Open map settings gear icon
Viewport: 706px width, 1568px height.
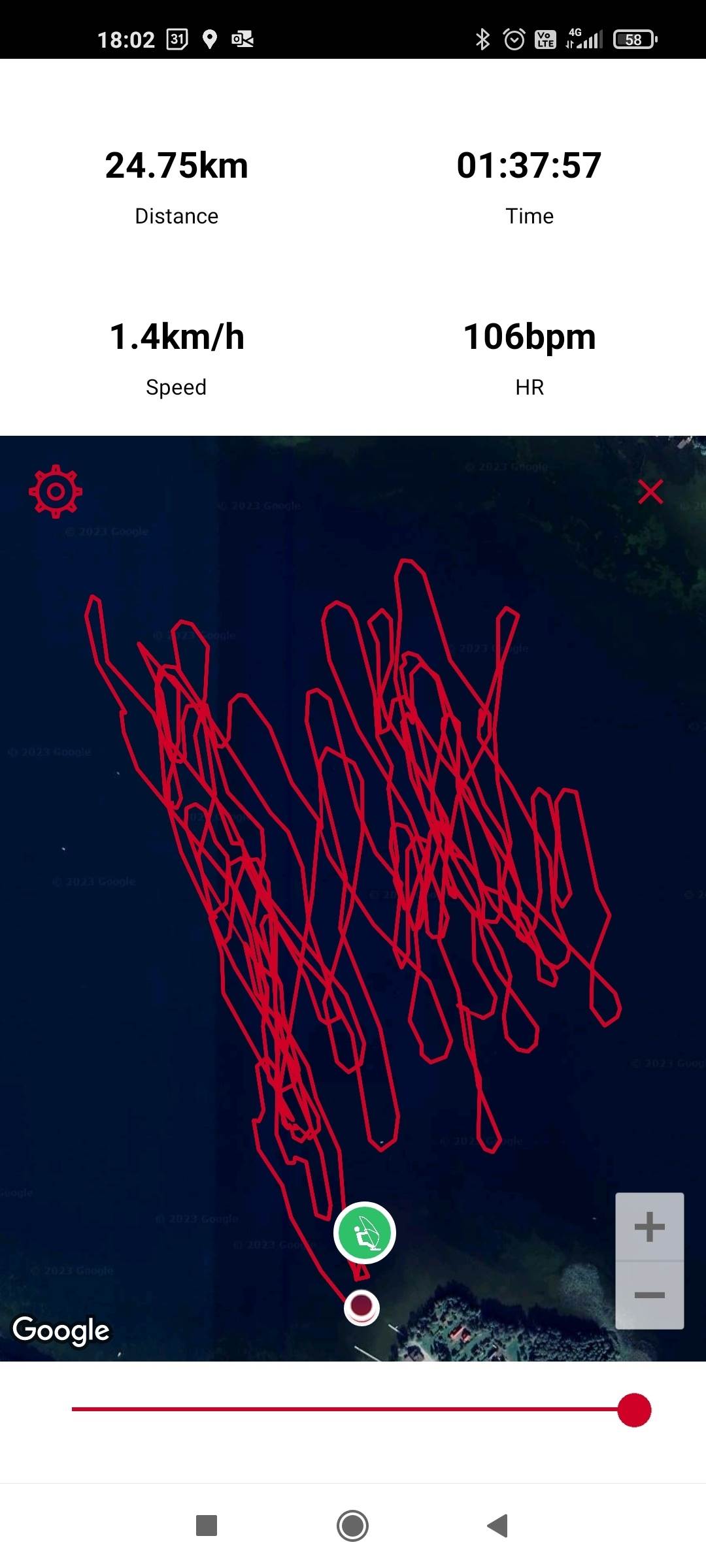[56, 491]
